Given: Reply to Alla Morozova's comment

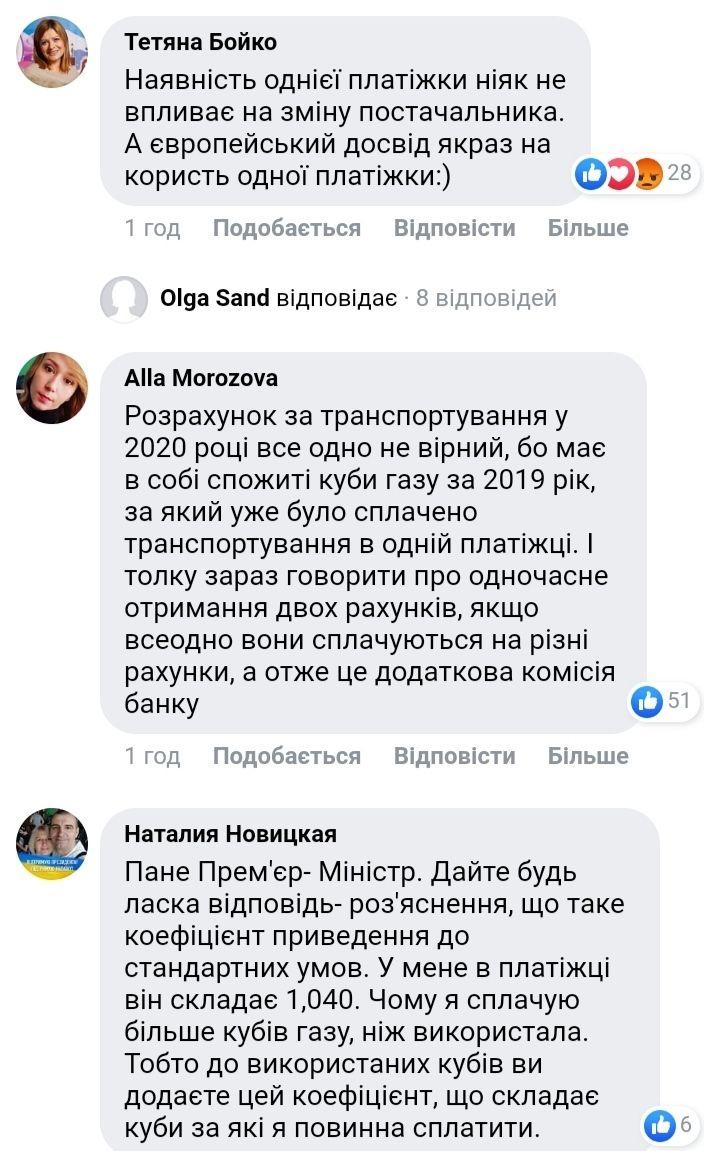Looking at the screenshot, I should point(454,756).
